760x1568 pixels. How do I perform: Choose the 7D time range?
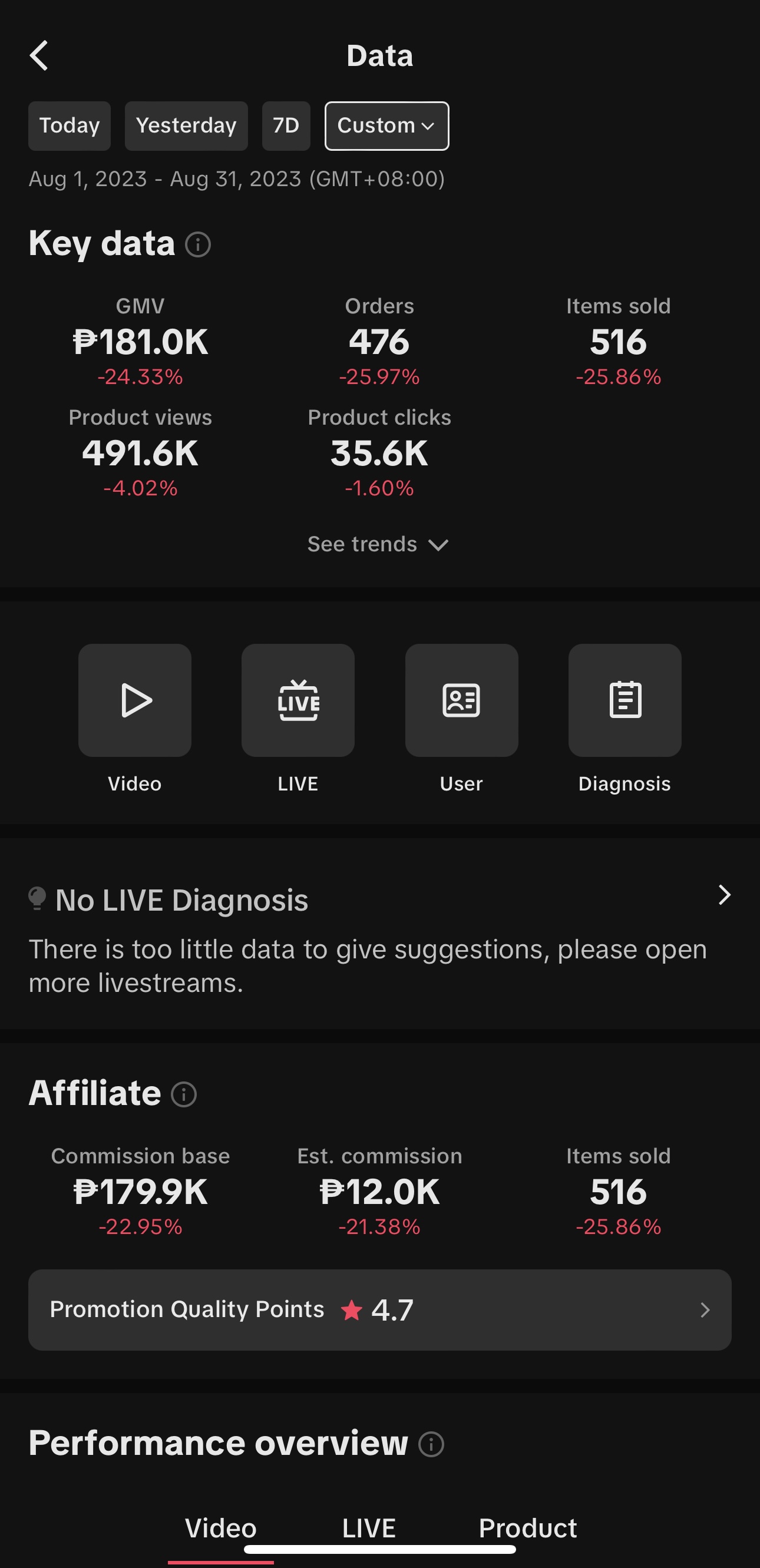286,126
